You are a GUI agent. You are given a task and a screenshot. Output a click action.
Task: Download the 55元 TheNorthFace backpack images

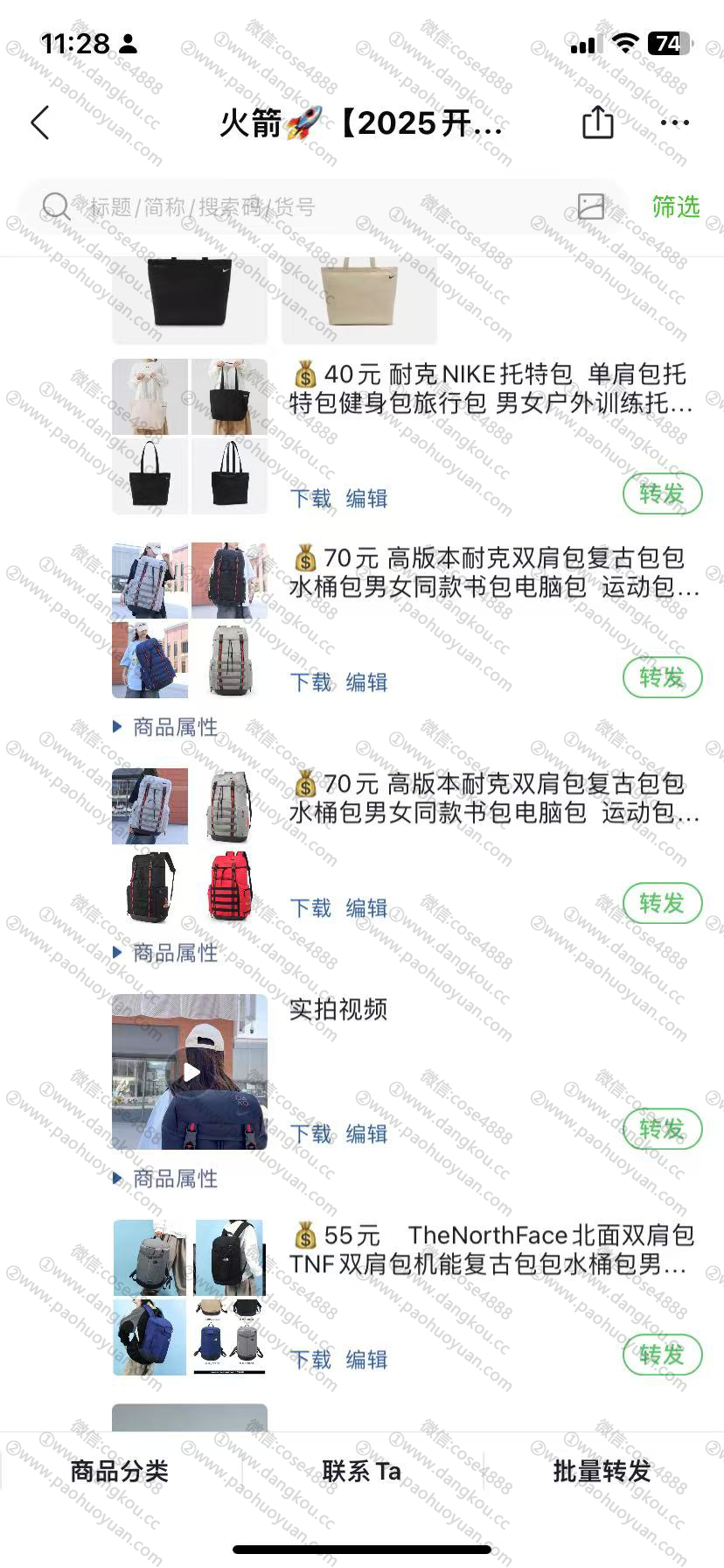click(310, 1360)
